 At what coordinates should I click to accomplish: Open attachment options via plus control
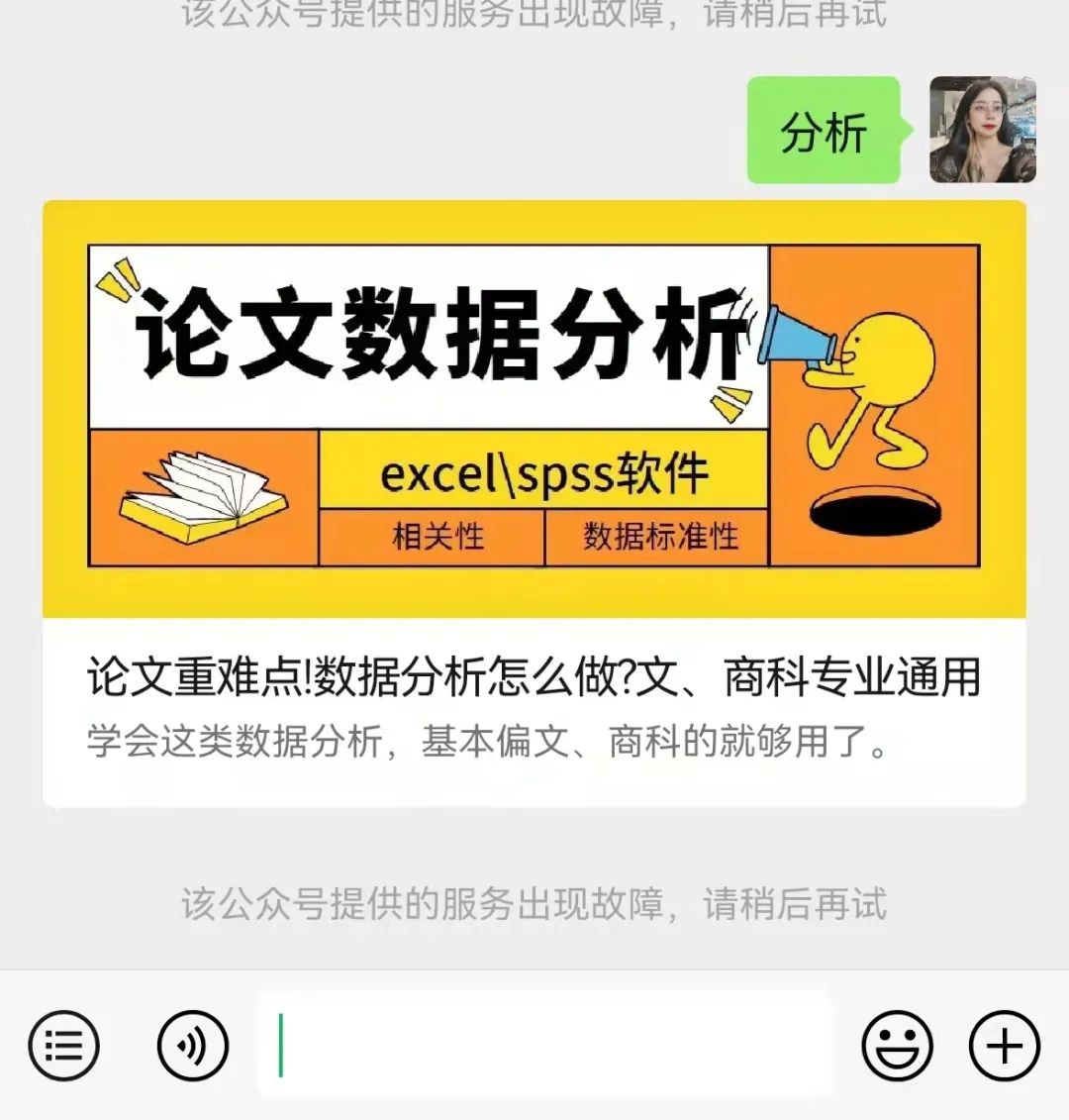[1005, 1044]
